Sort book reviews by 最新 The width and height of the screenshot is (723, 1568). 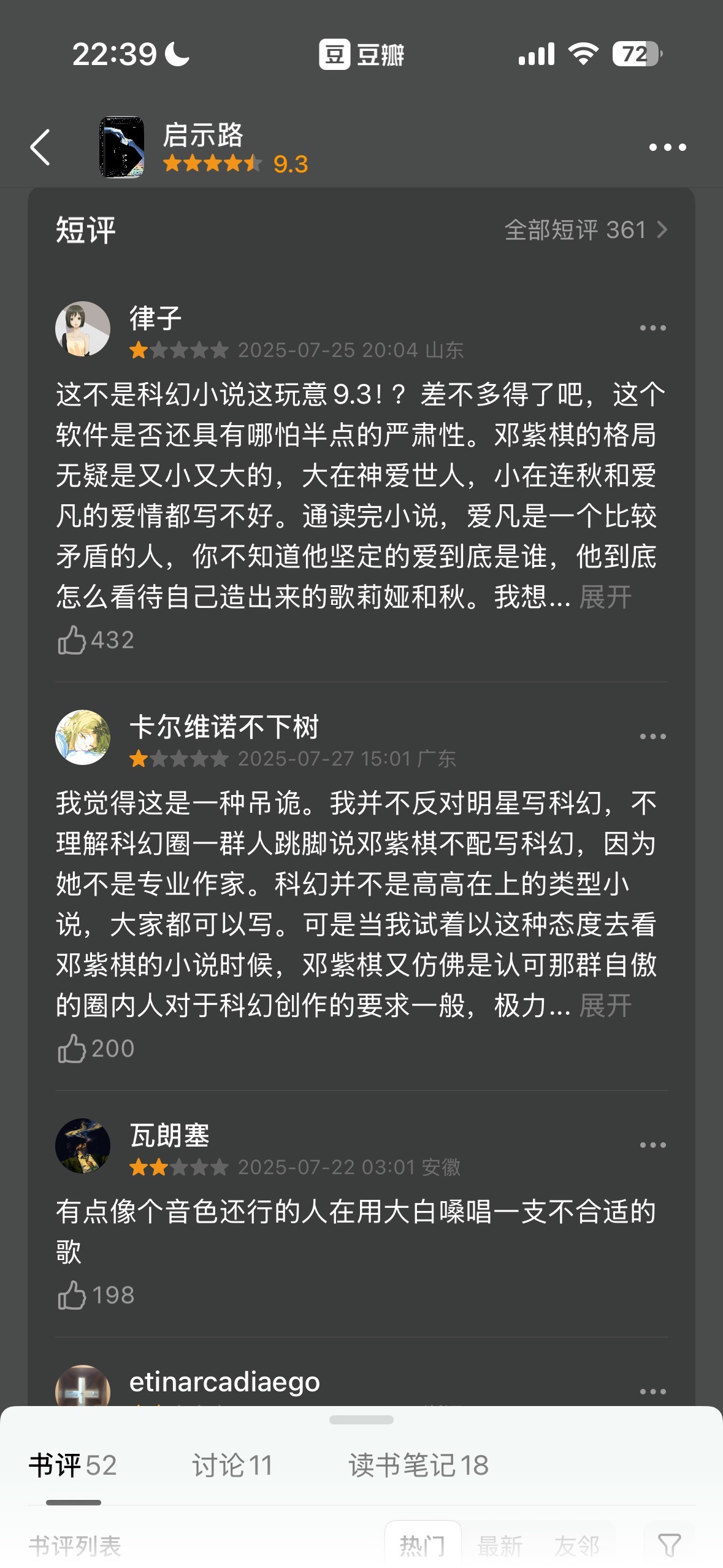pyautogui.click(x=500, y=1546)
